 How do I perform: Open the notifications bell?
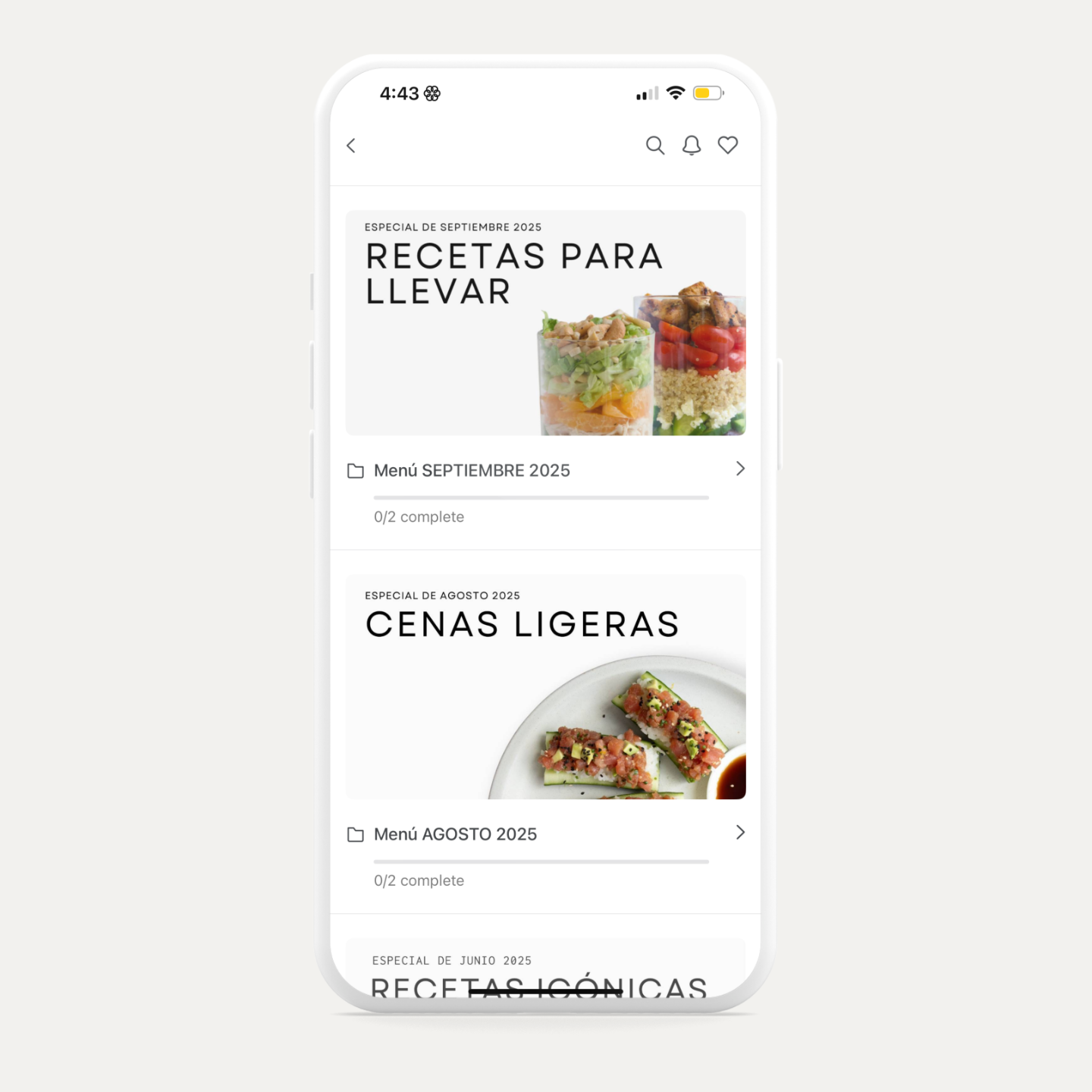(x=692, y=146)
